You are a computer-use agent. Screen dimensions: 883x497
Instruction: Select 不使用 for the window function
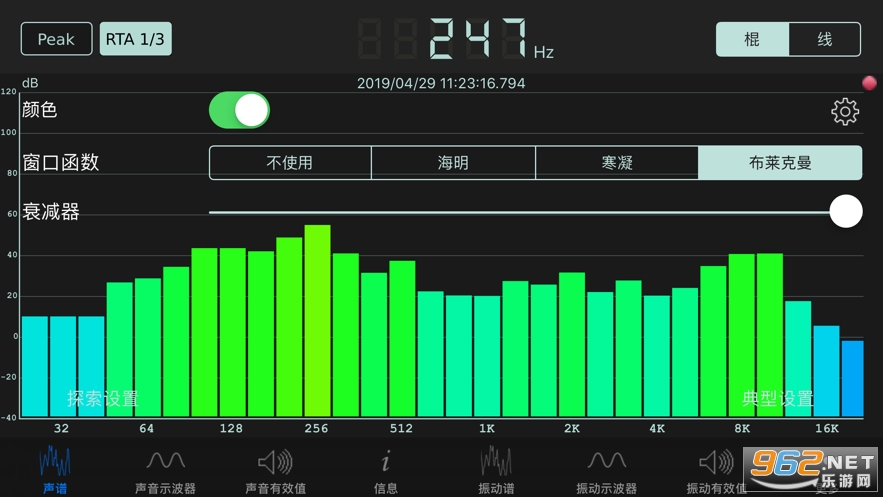point(290,163)
